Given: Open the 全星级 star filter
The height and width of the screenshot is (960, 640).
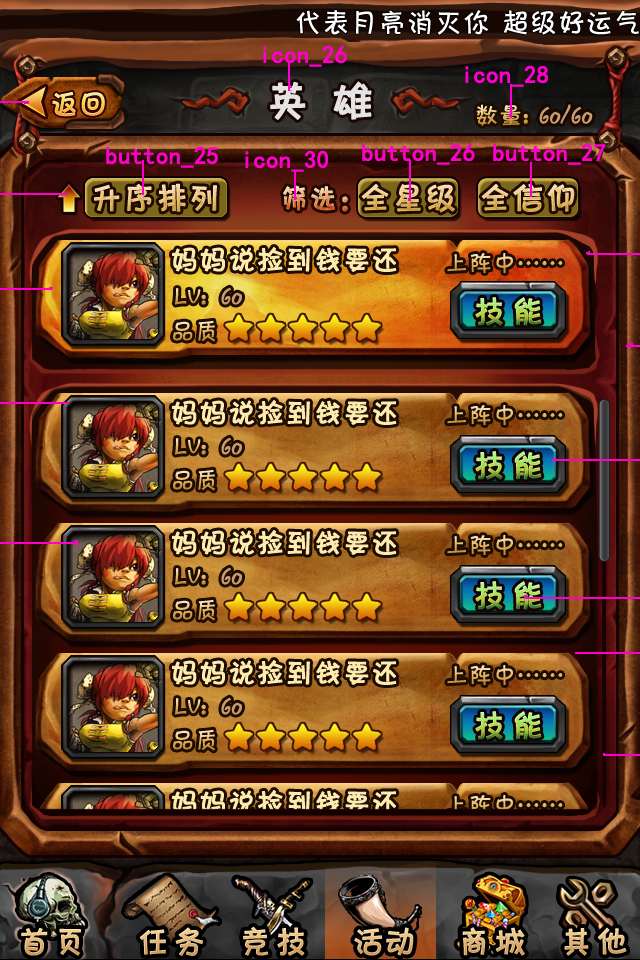Looking at the screenshot, I should pyautogui.click(x=408, y=198).
